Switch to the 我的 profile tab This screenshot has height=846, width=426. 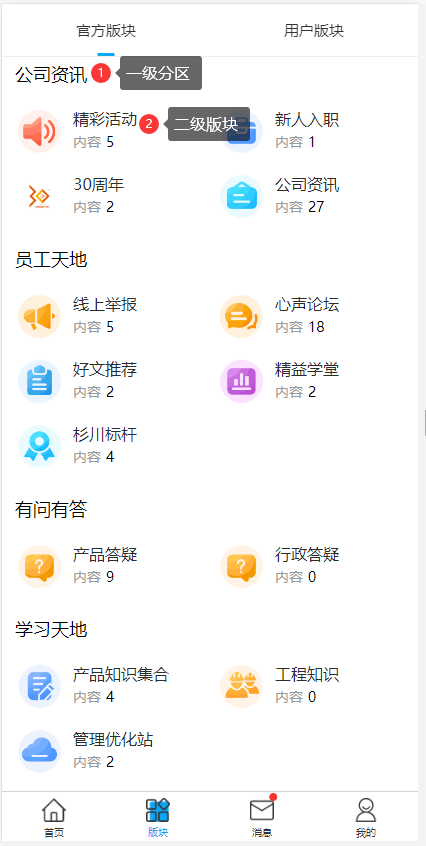pos(366,817)
